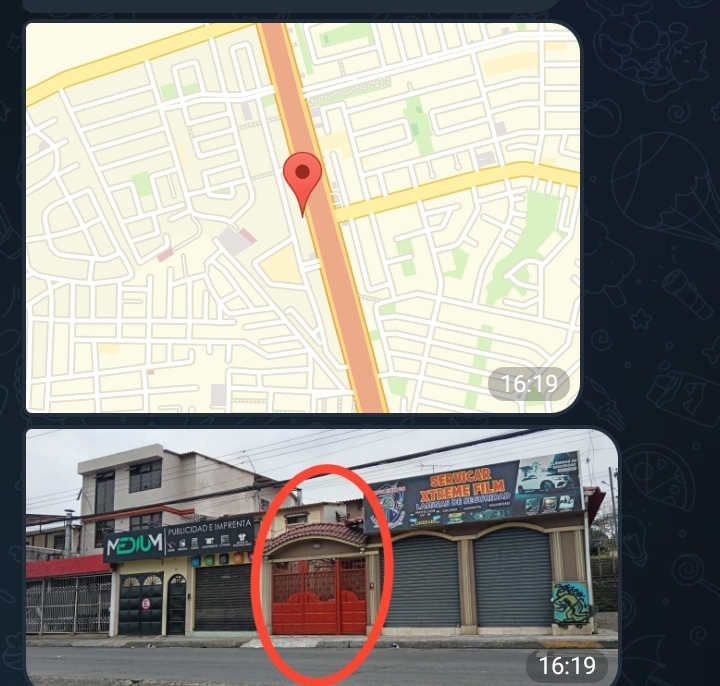Image resolution: width=720 pixels, height=686 pixels.
Task: Open the storefront photo with red circle
Action: point(321,556)
